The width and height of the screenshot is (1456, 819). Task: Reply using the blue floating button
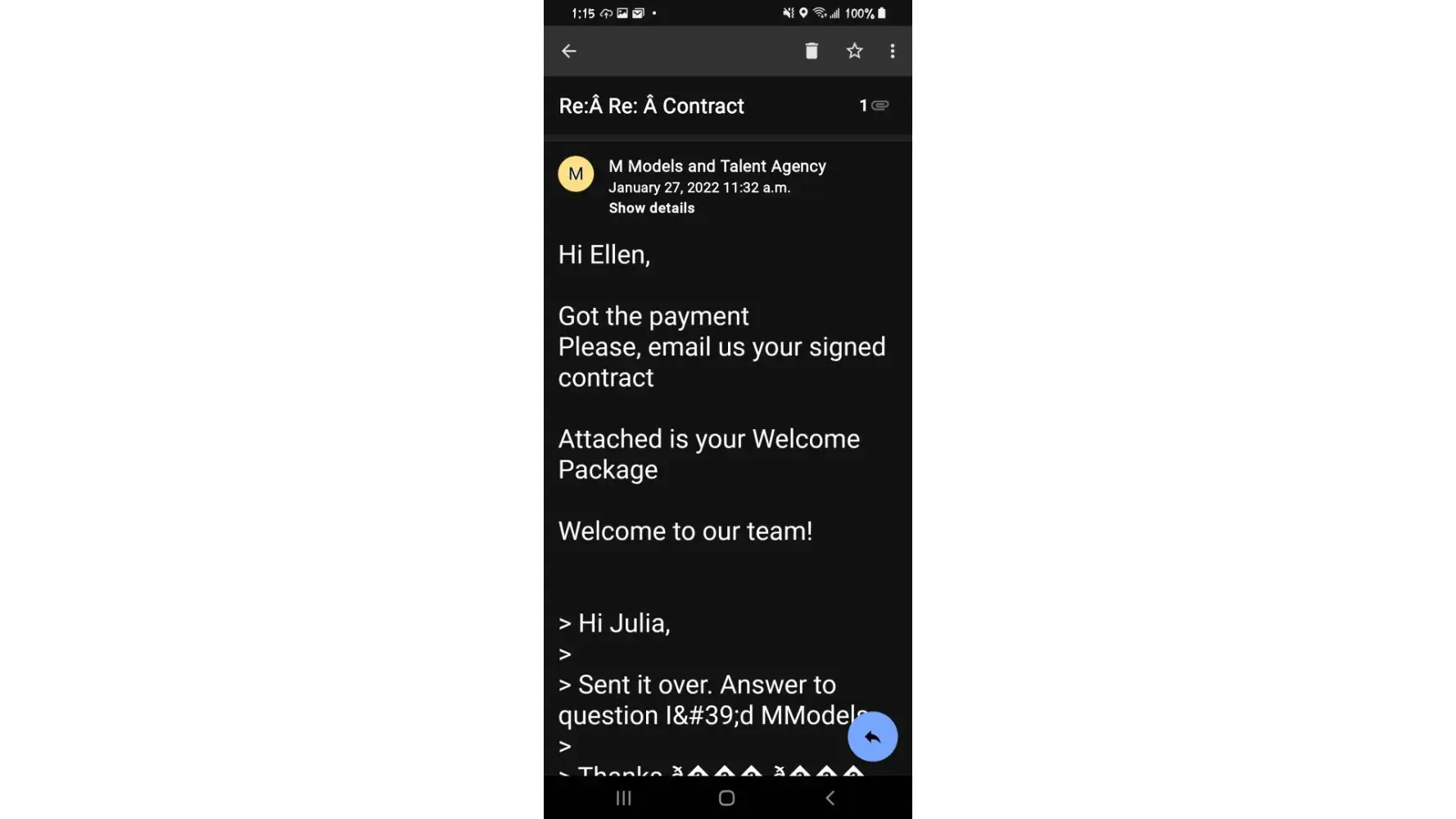click(872, 736)
